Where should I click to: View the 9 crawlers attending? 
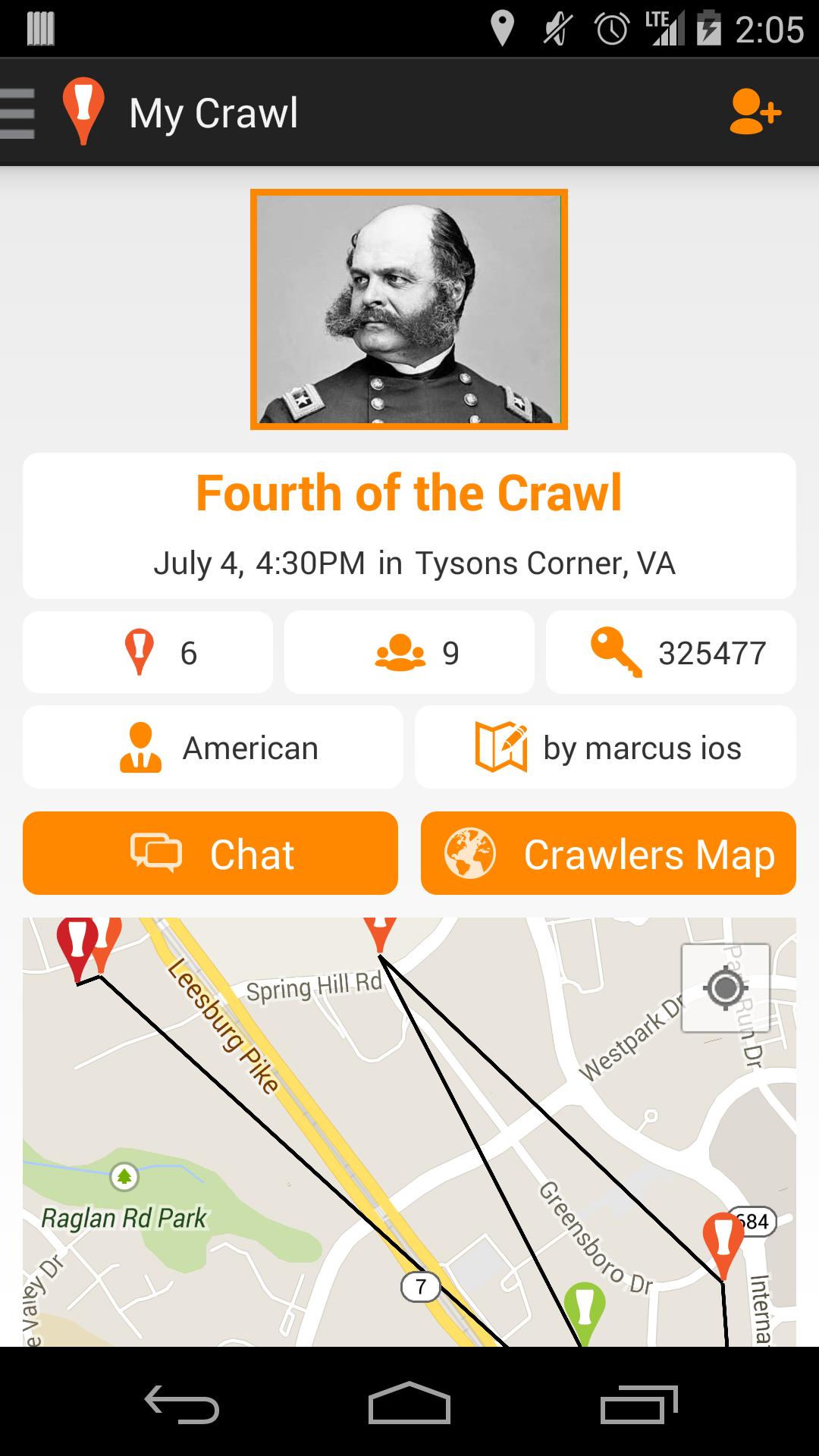[409, 652]
